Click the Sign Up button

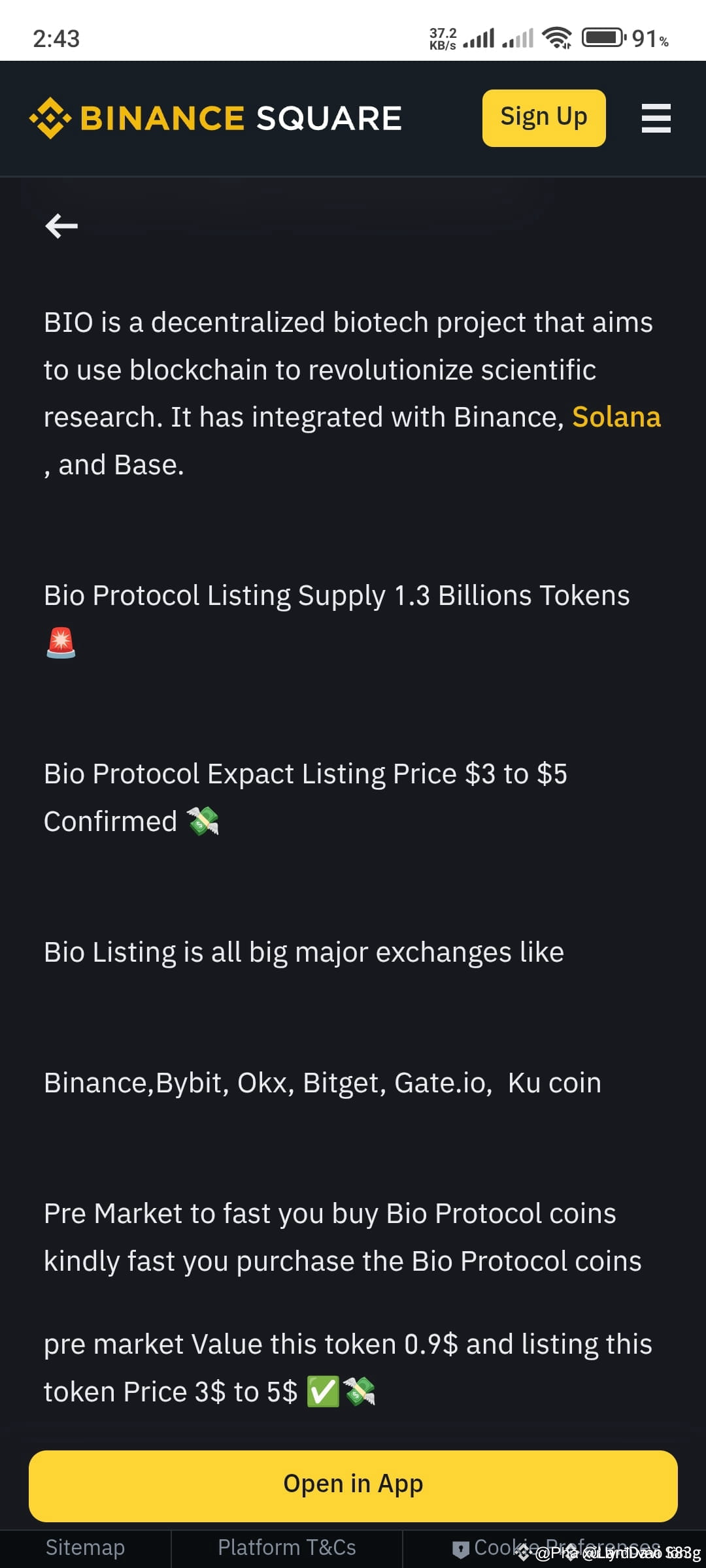pyautogui.click(x=543, y=118)
